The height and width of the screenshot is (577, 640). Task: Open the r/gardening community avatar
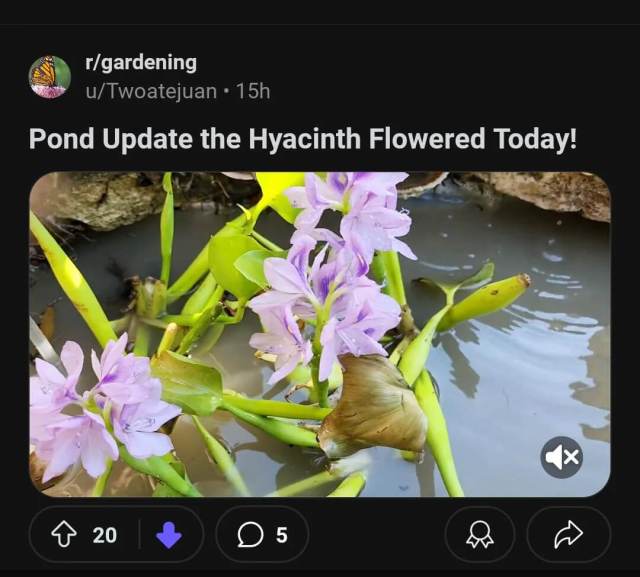pyautogui.click(x=49, y=77)
